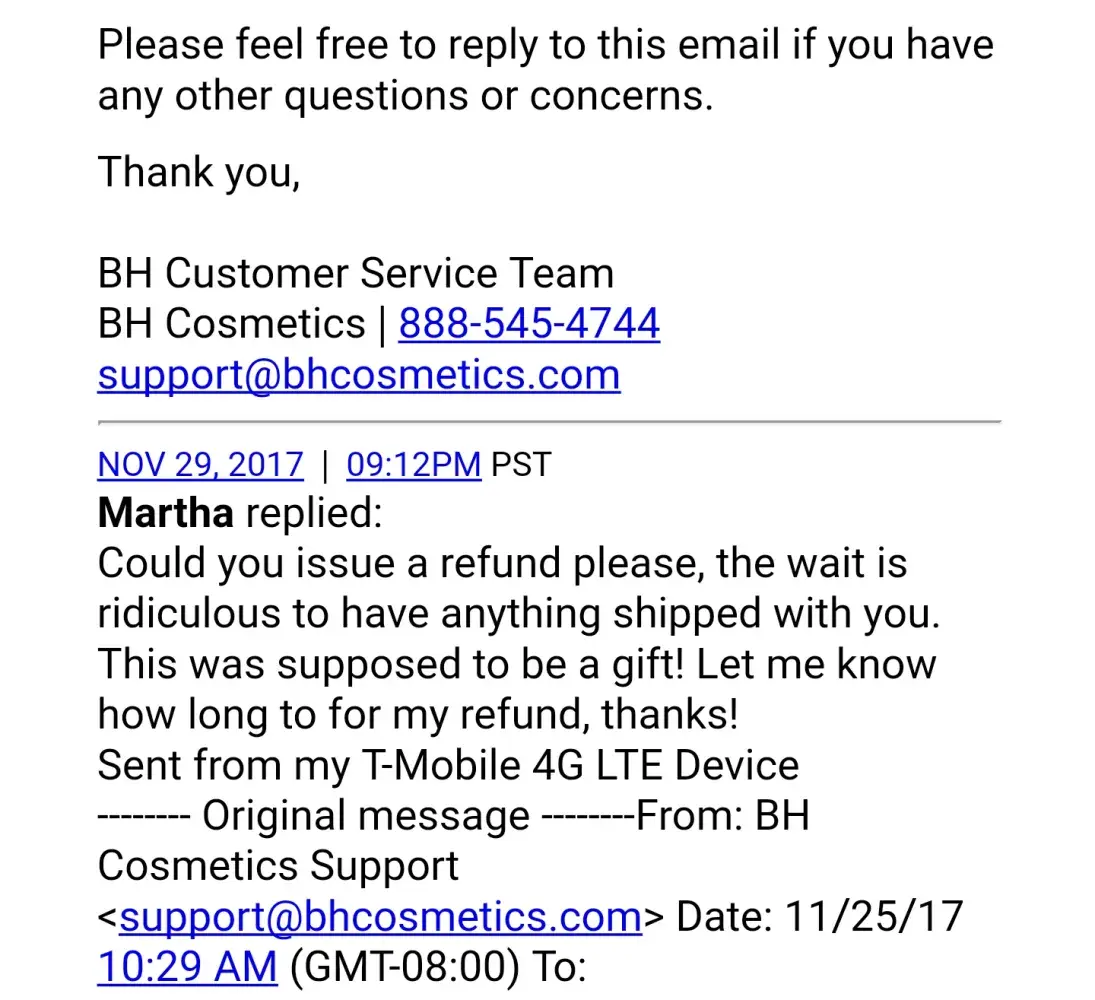This screenshot has height=1000, width=1095.
Task: Tap the support email link in the signature
Action: coord(359,375)
